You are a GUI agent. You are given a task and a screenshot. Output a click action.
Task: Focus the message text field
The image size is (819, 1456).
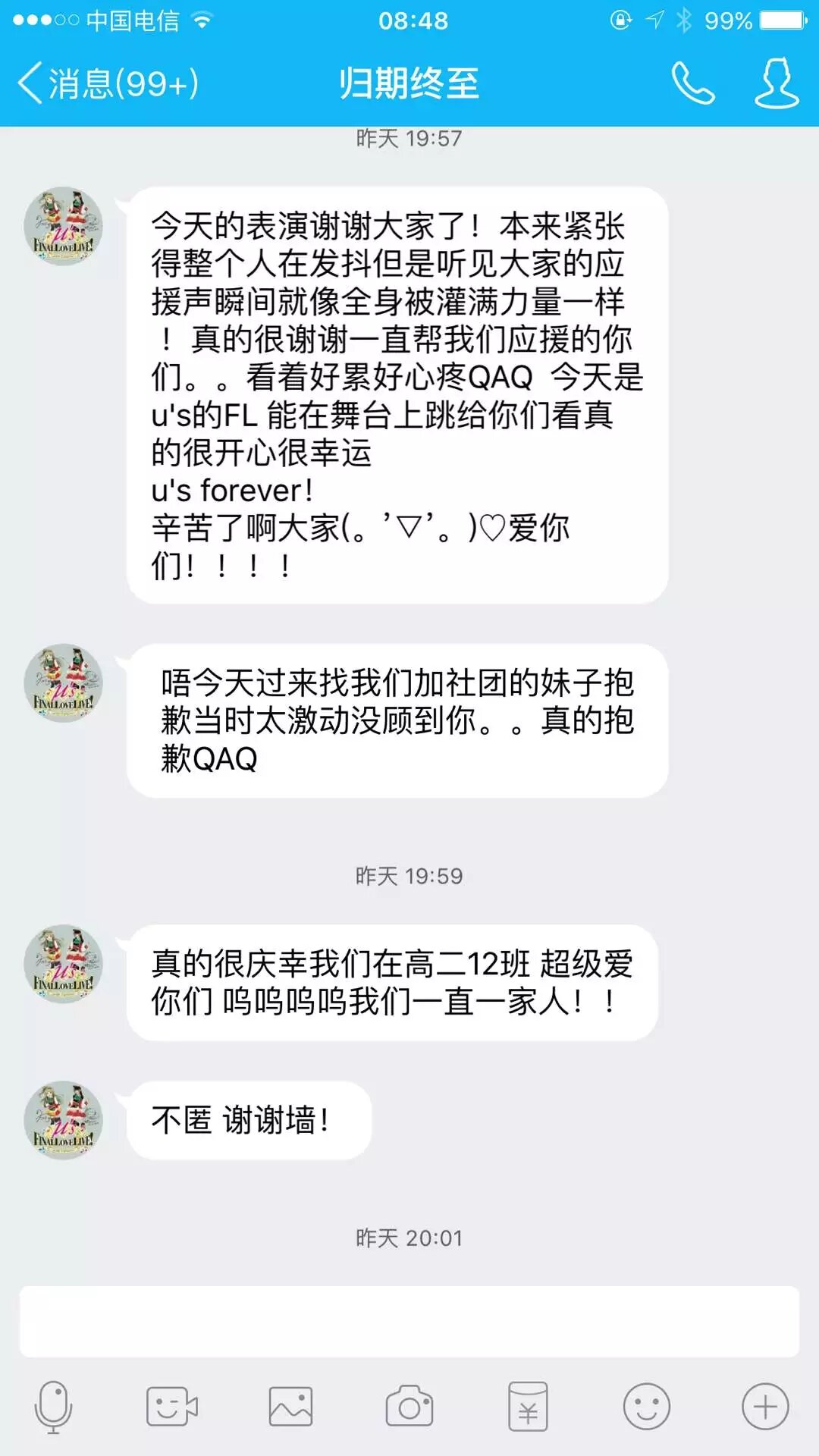(x=409, y=1322)
